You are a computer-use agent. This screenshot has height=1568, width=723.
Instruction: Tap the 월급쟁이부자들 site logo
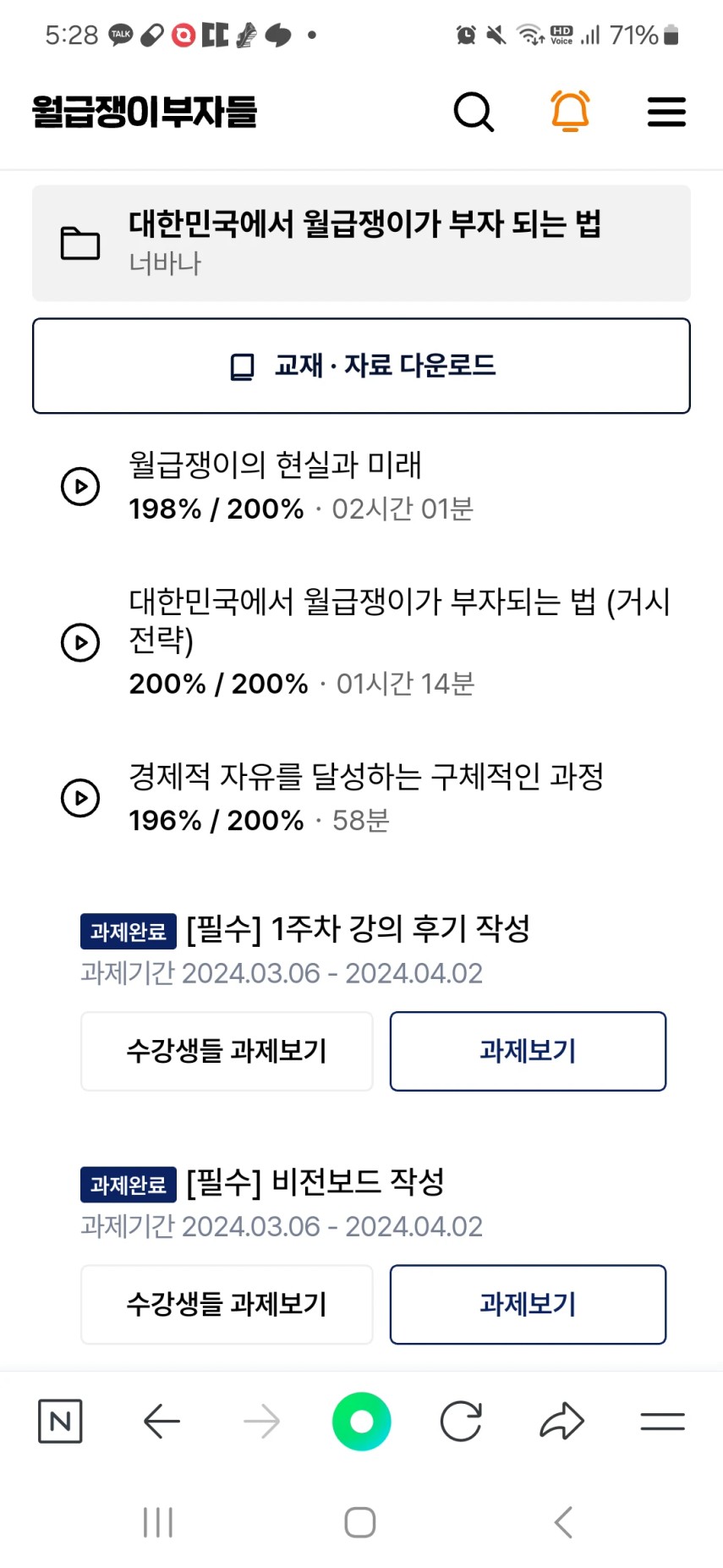[x=145, y=112]
